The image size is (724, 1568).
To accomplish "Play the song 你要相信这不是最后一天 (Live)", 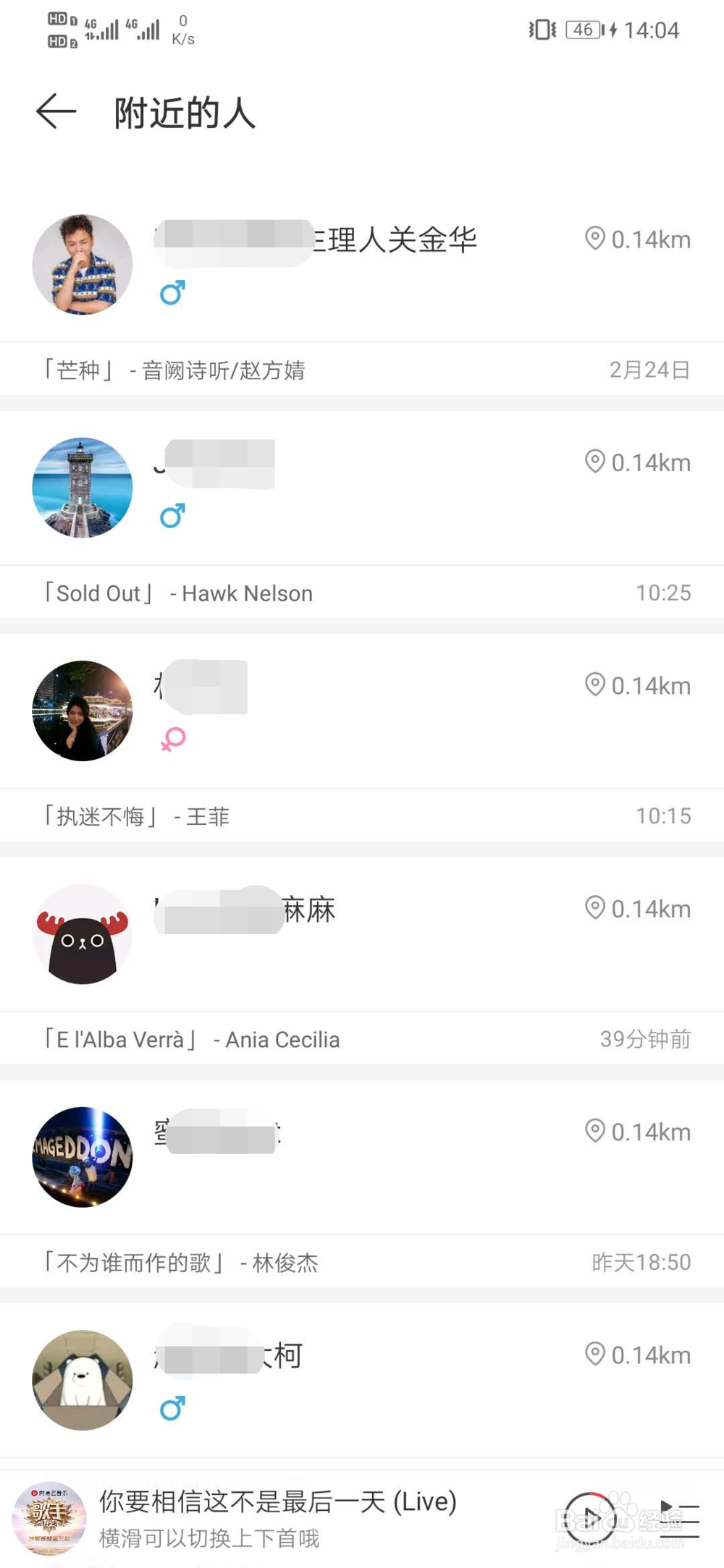I will pyautogui.click(x=590, y=1520).
